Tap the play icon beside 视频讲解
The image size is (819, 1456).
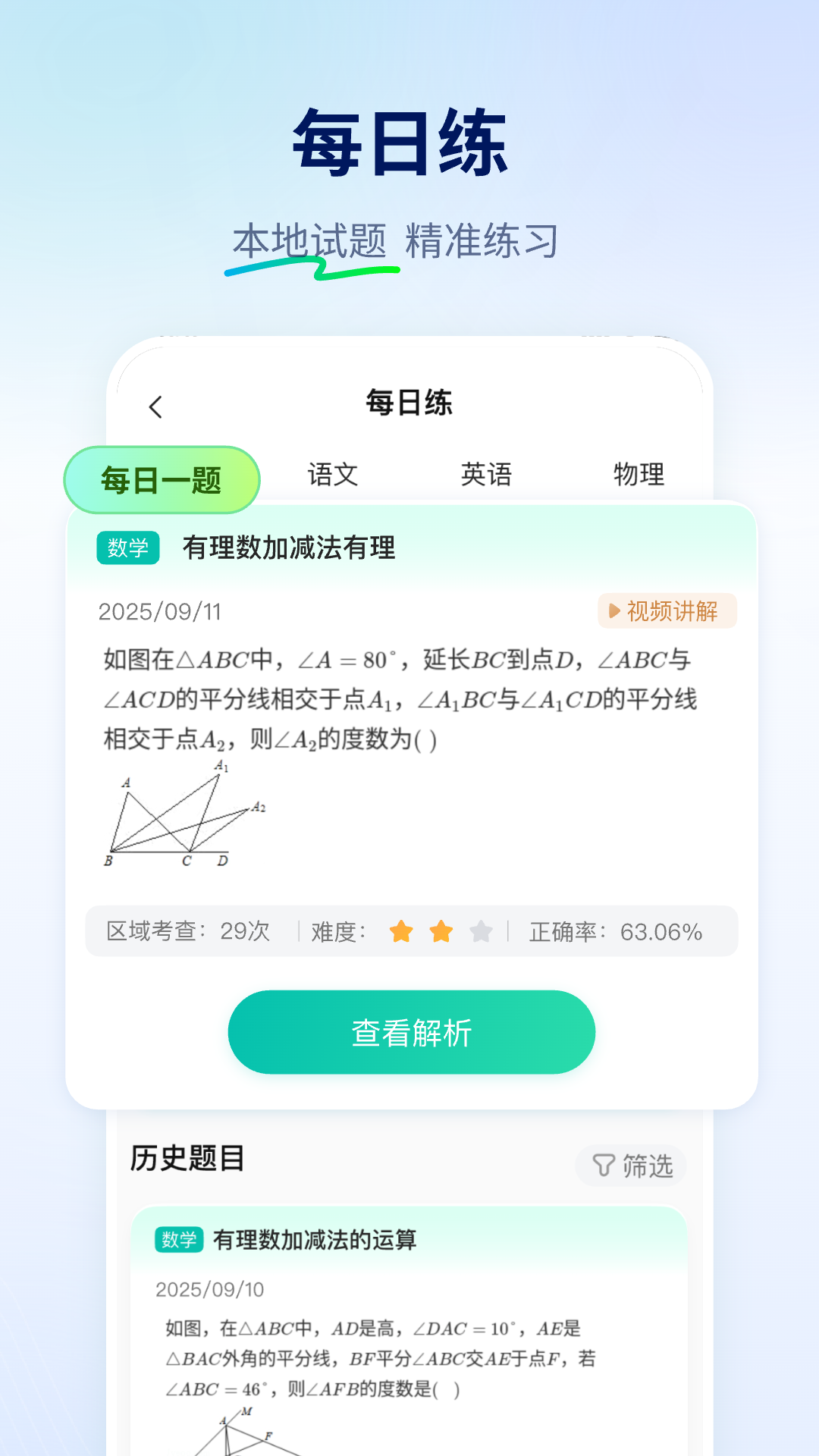[613, 611]
